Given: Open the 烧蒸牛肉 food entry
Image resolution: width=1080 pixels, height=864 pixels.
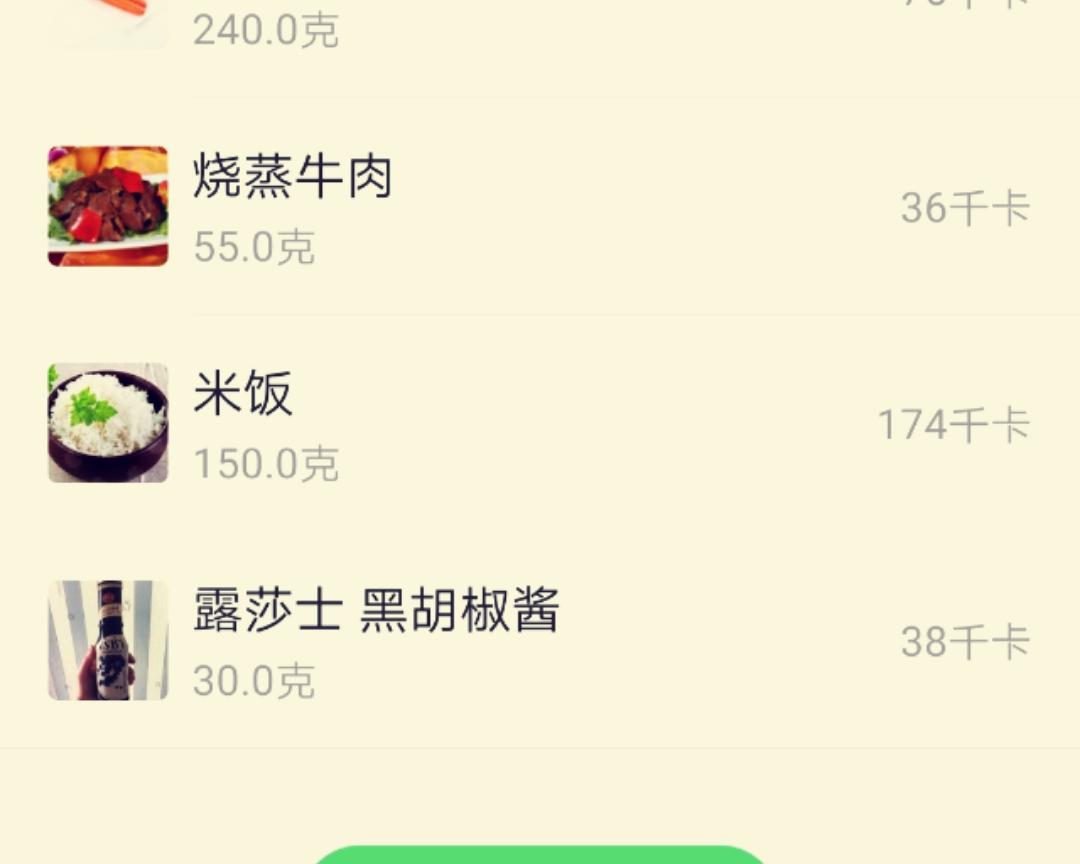Looking at the screenshot, I should click(540, 207).
